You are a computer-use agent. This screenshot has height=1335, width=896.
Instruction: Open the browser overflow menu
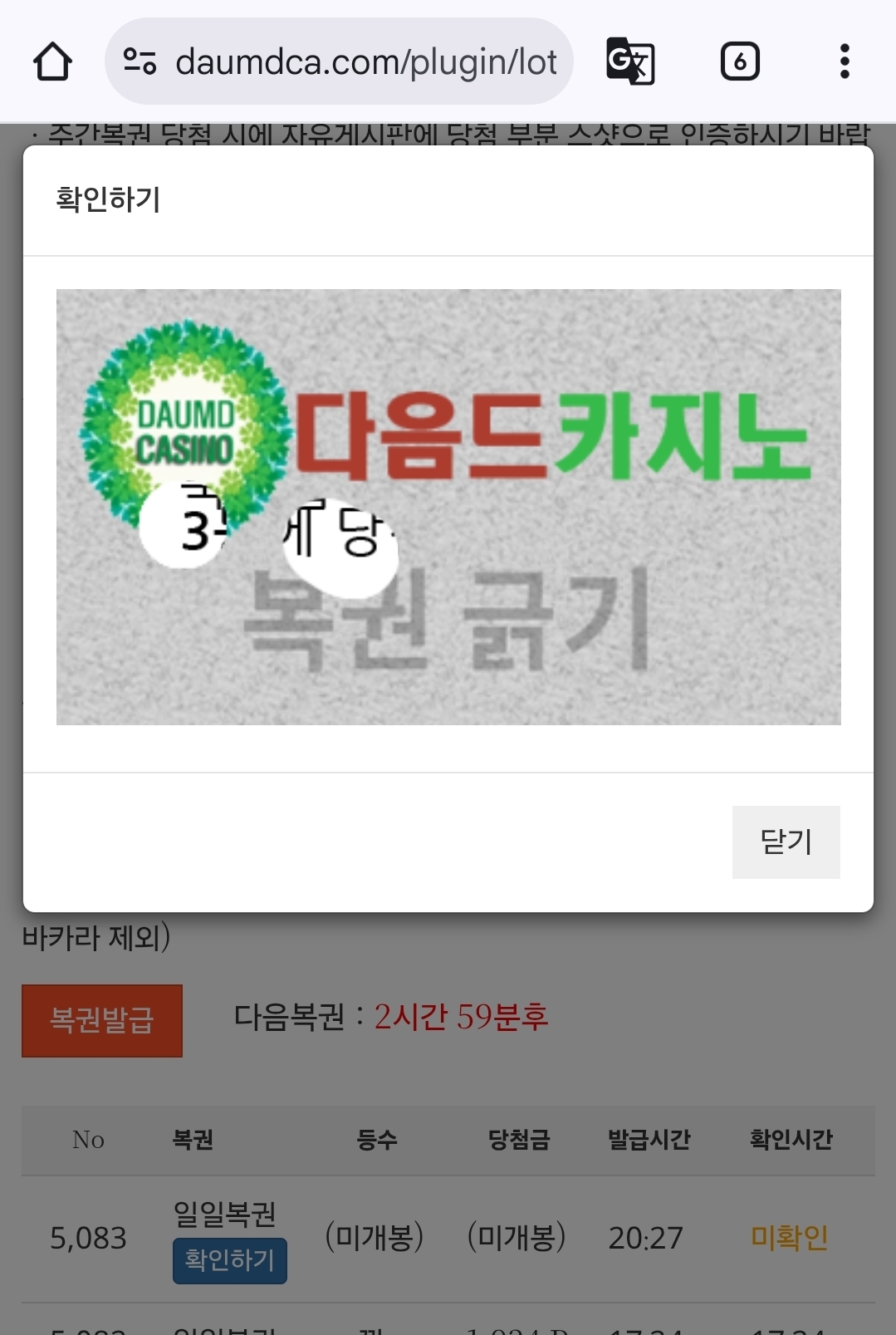click(845, 61)
